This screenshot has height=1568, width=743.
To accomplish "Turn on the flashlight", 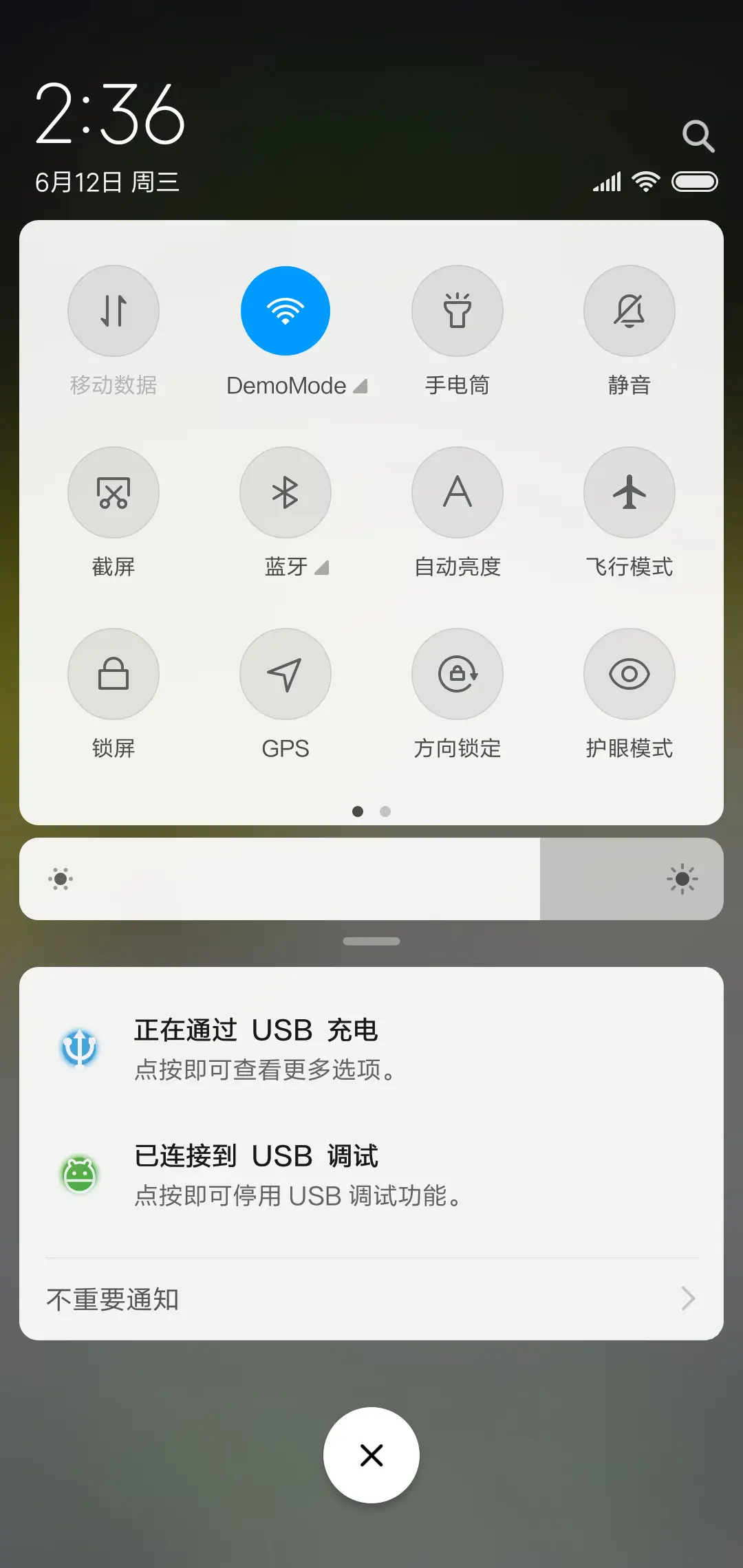I will 457,311.
